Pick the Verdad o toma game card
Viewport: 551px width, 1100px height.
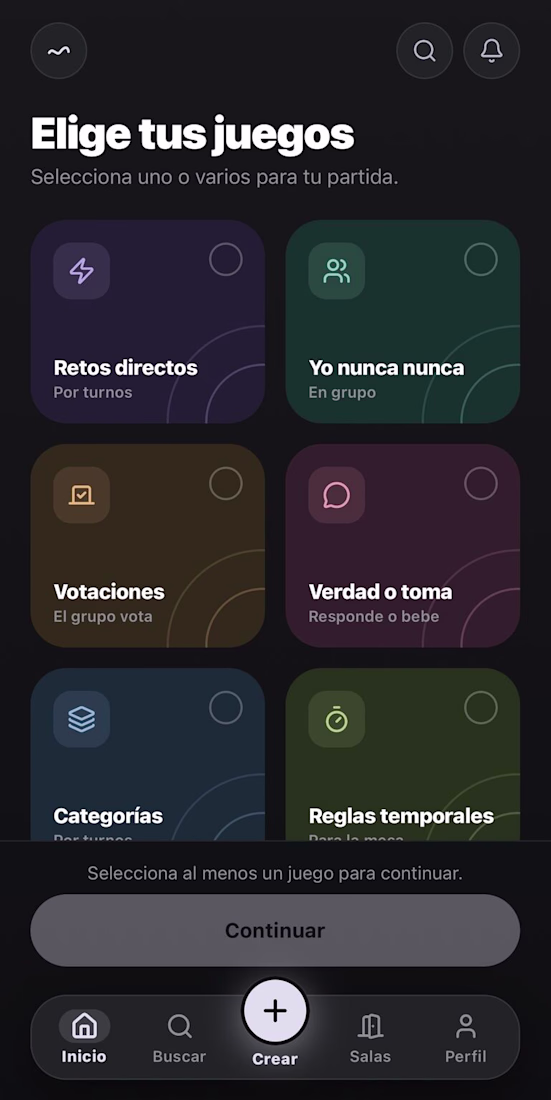403,546
